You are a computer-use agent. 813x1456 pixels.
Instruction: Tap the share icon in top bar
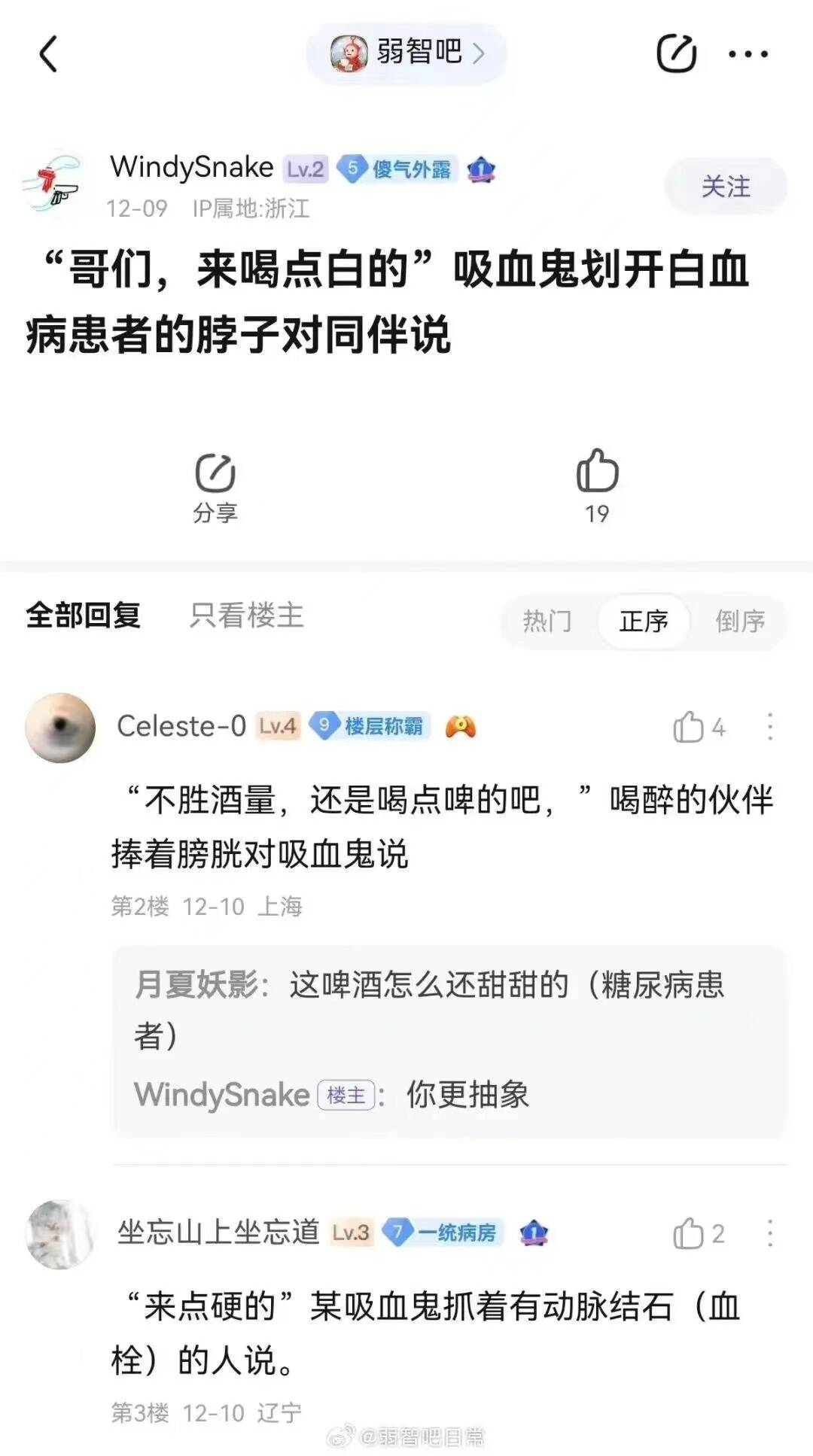coord(675,53)
